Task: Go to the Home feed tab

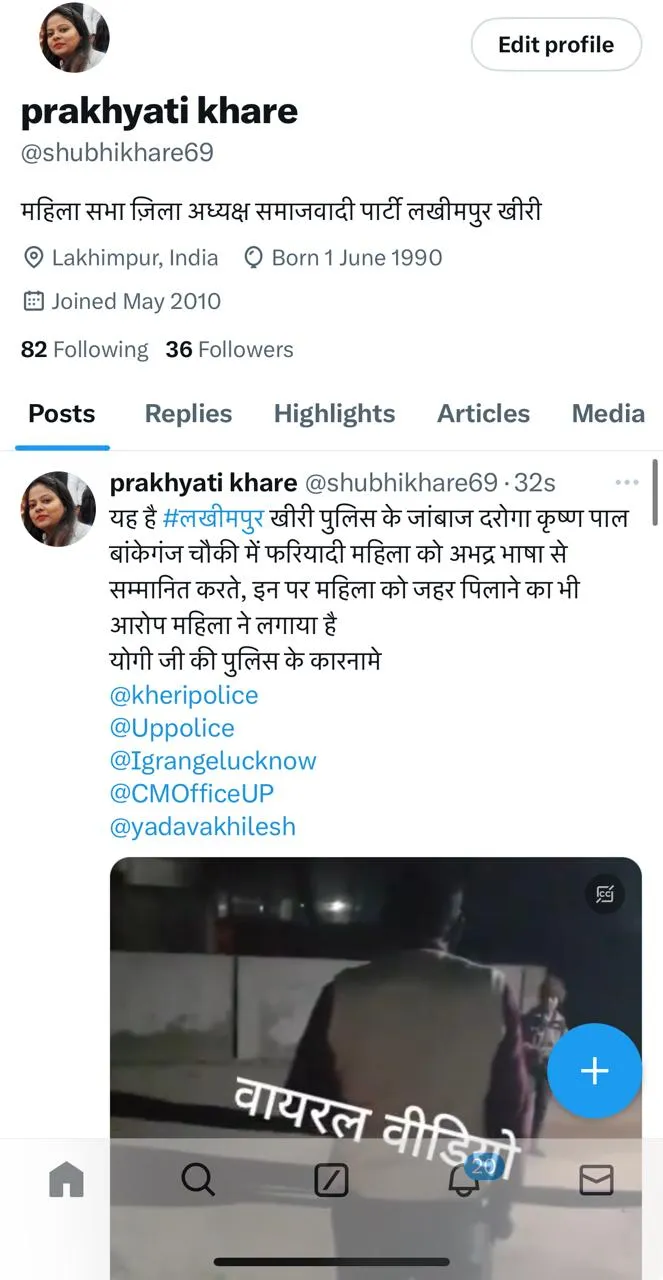Action: pos(67,1181)
